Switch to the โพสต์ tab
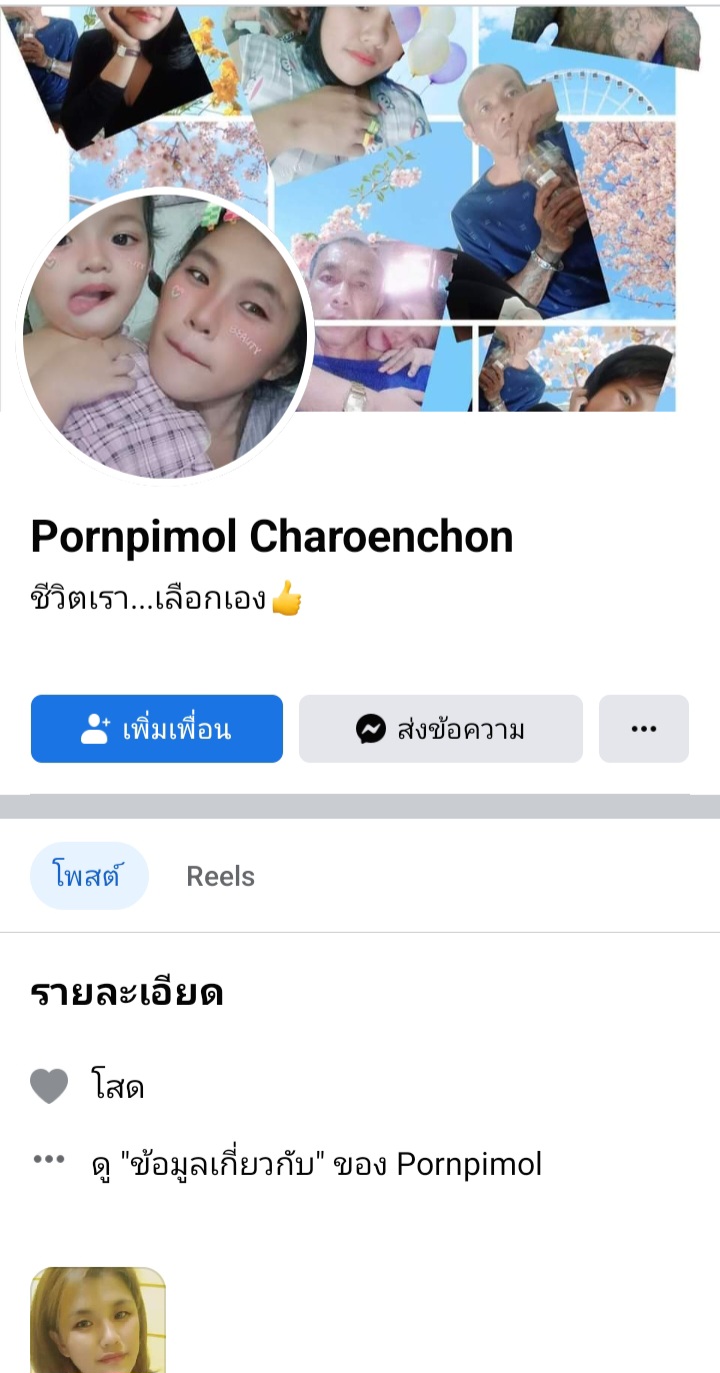 (x=89, y=876)
